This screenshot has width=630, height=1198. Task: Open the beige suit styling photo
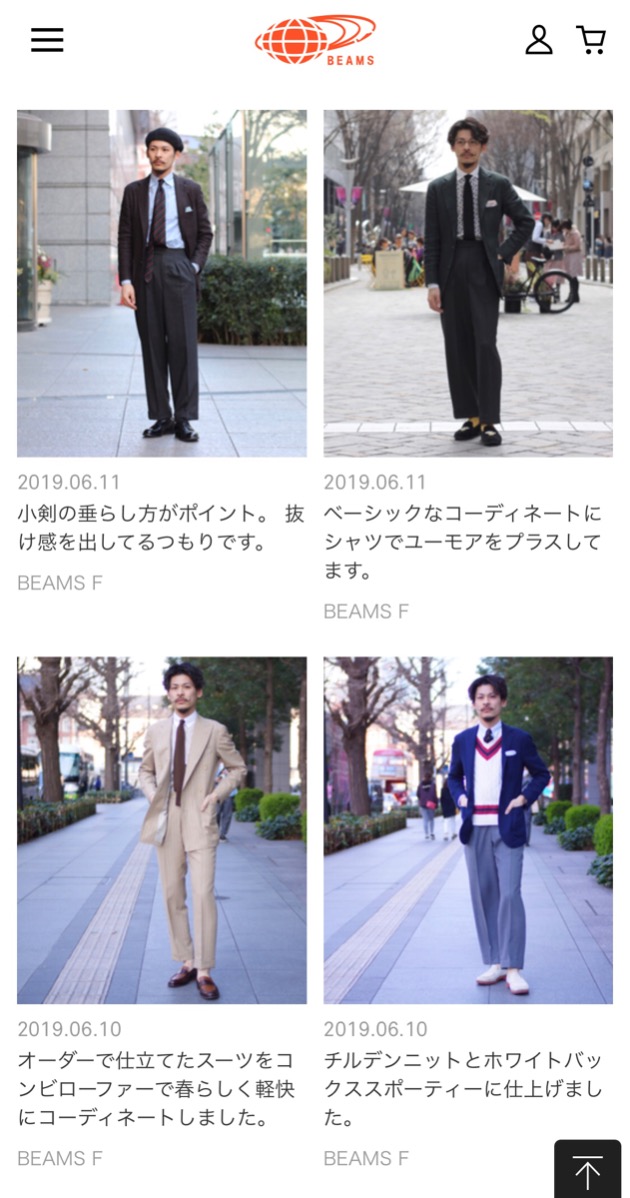(162, 830)
